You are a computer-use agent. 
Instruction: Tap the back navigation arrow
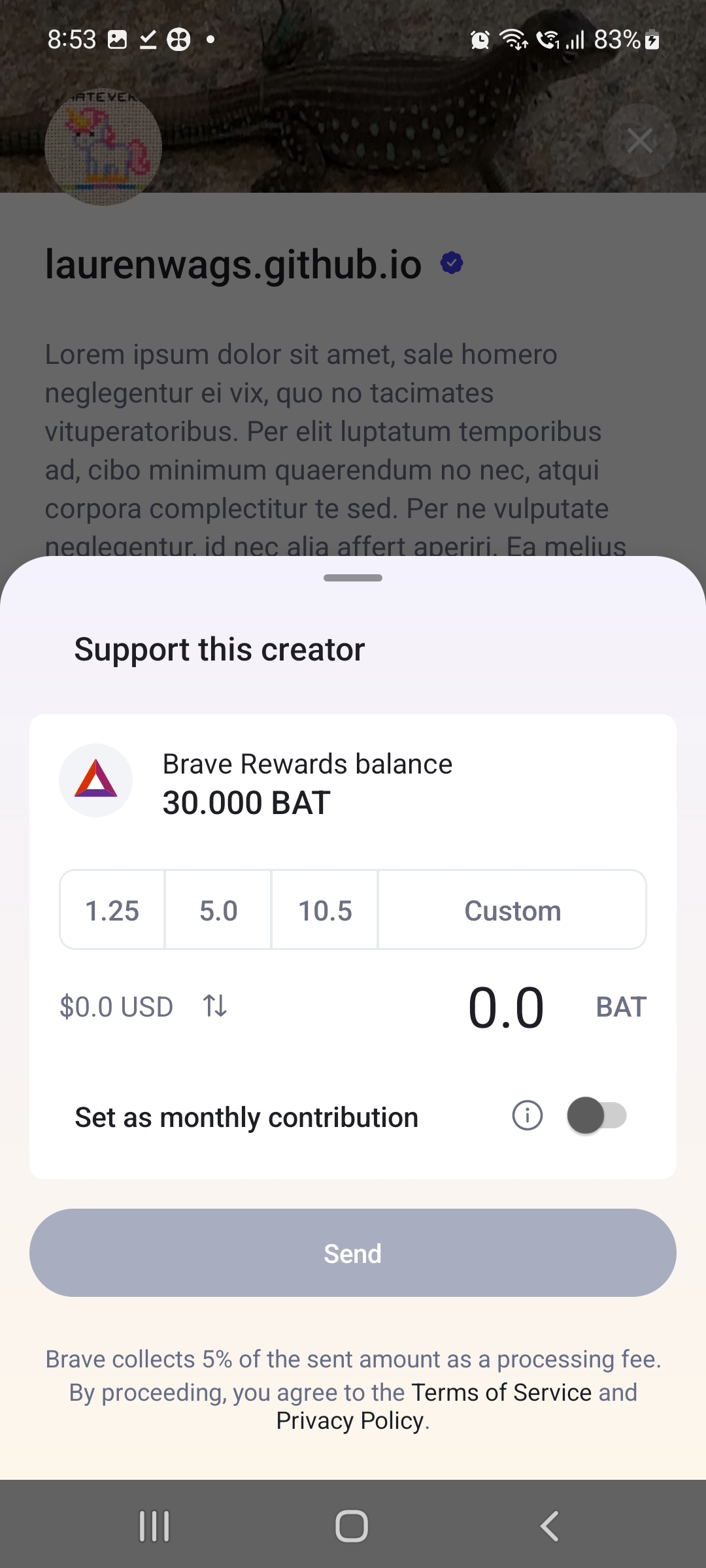click(x=549, y=1526)
